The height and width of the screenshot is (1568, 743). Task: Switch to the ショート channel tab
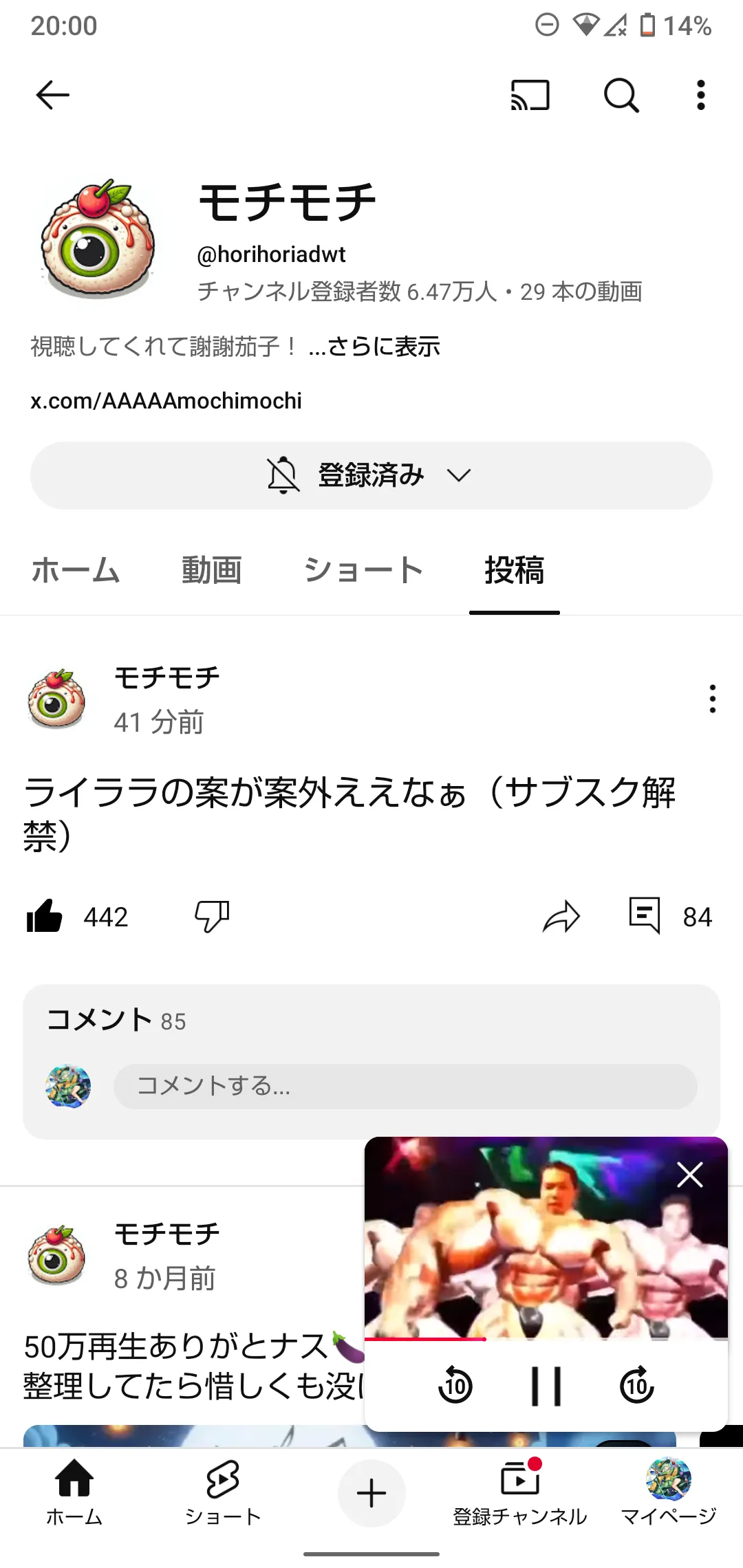tap(363, 570)
